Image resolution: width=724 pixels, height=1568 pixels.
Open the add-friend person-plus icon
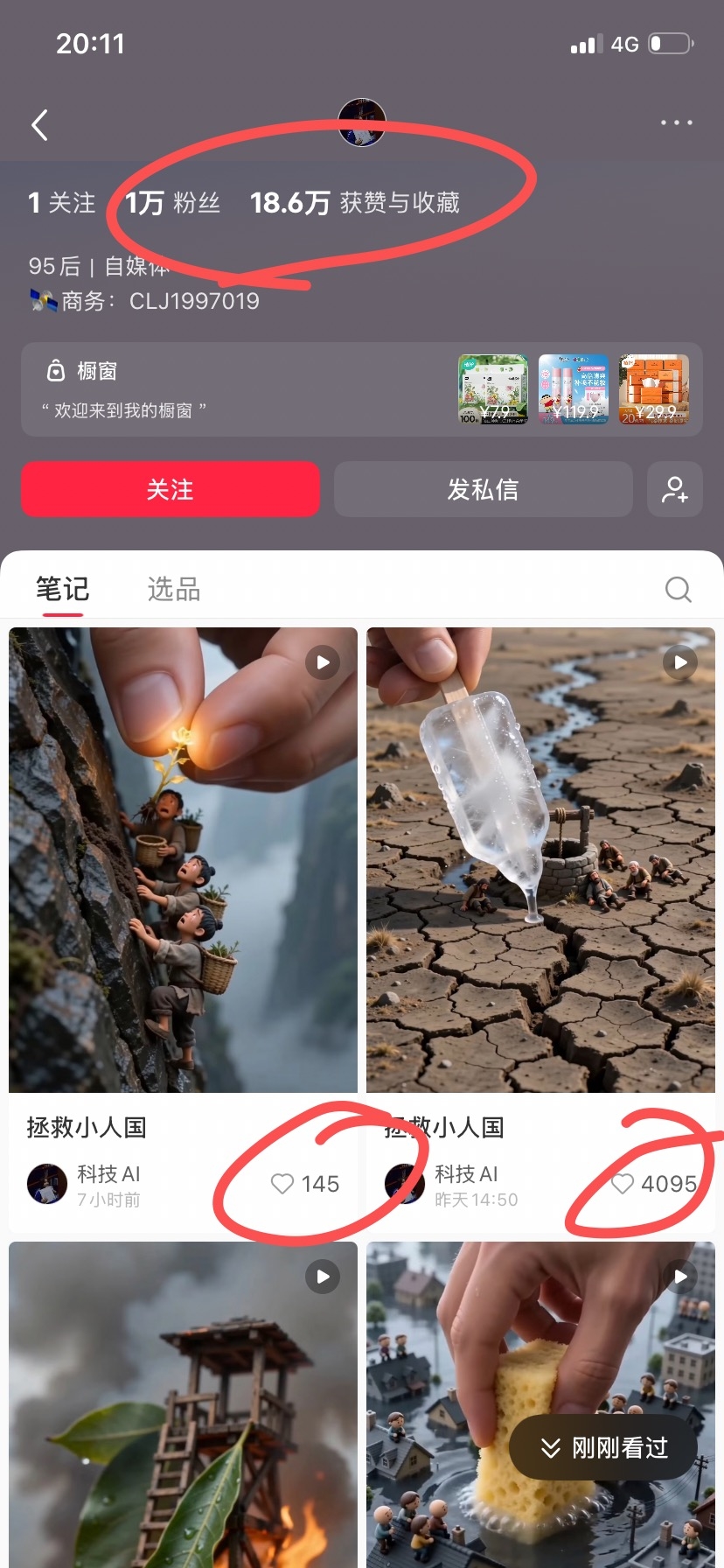674,489
